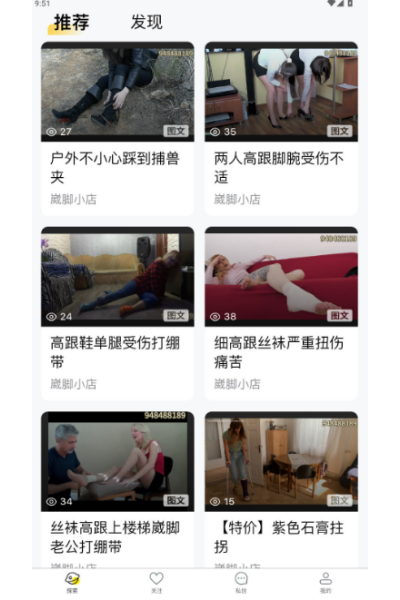Open the post 丝袜高跟上楼梯崴脚老公打绷带
This screenshot has width=400, height=600.
pyautogui.click(x=118, y=489)
